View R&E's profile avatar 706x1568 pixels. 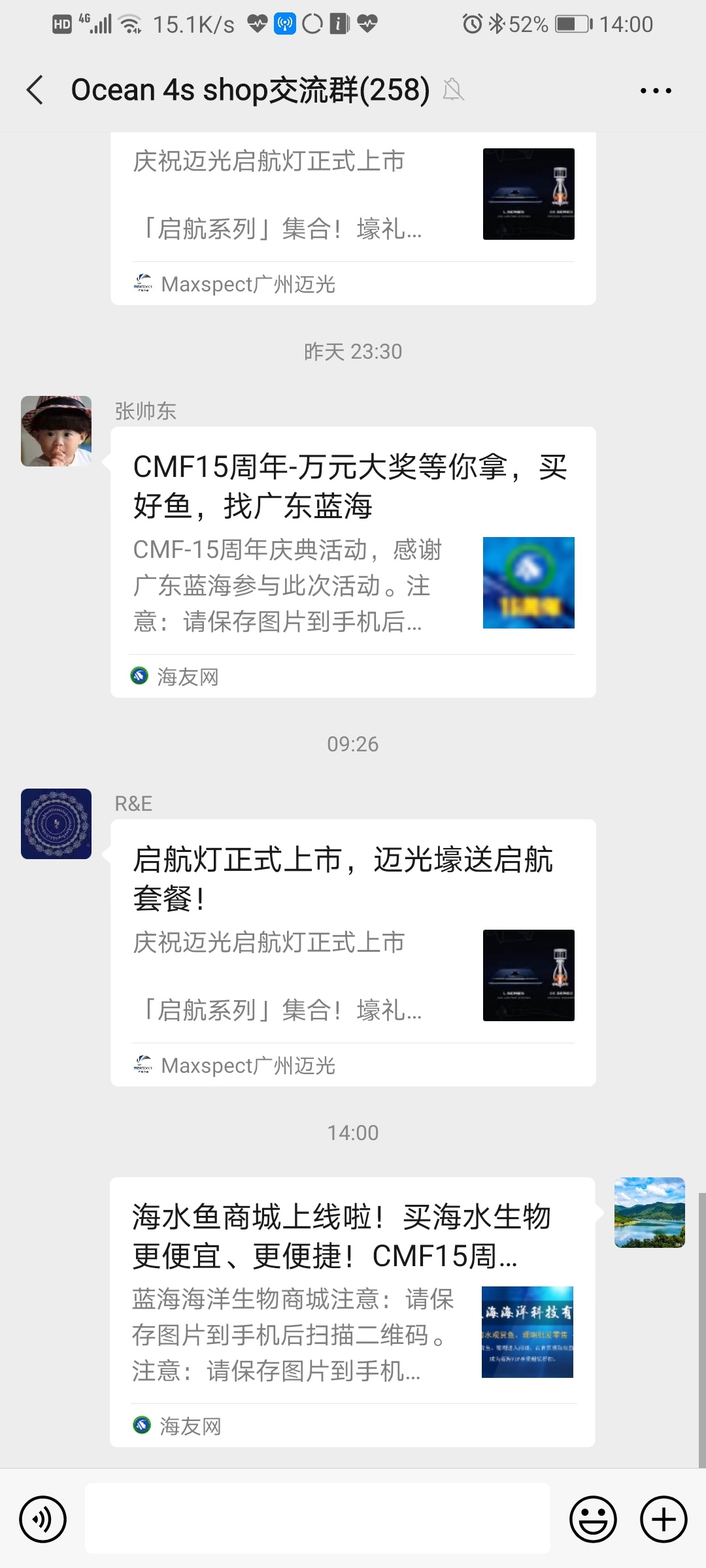click(56, 823)
